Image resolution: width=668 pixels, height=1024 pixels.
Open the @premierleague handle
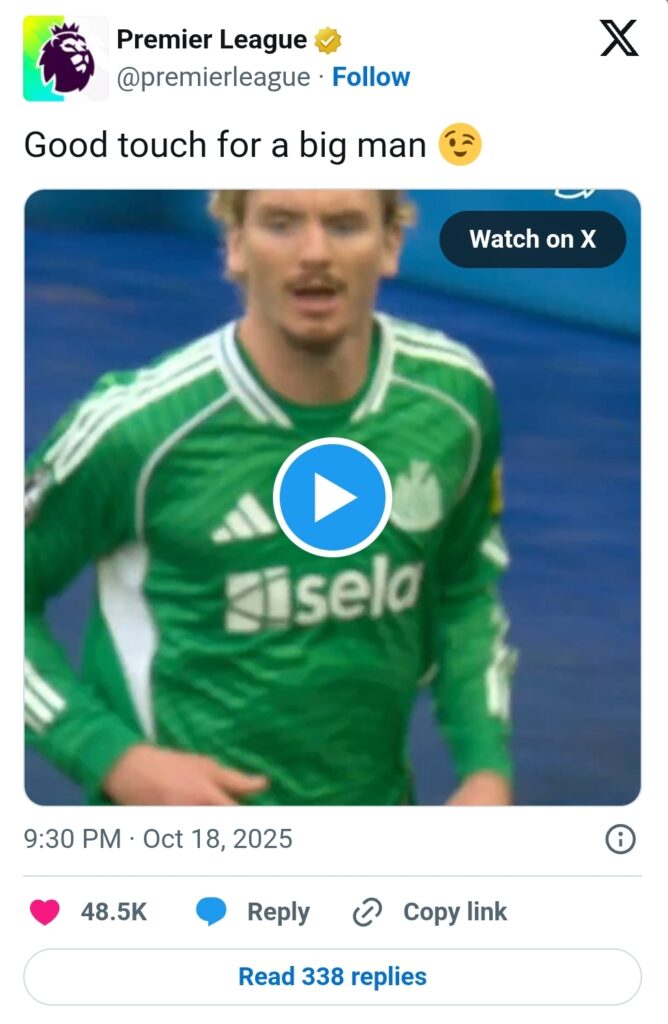tap(213, 77)
